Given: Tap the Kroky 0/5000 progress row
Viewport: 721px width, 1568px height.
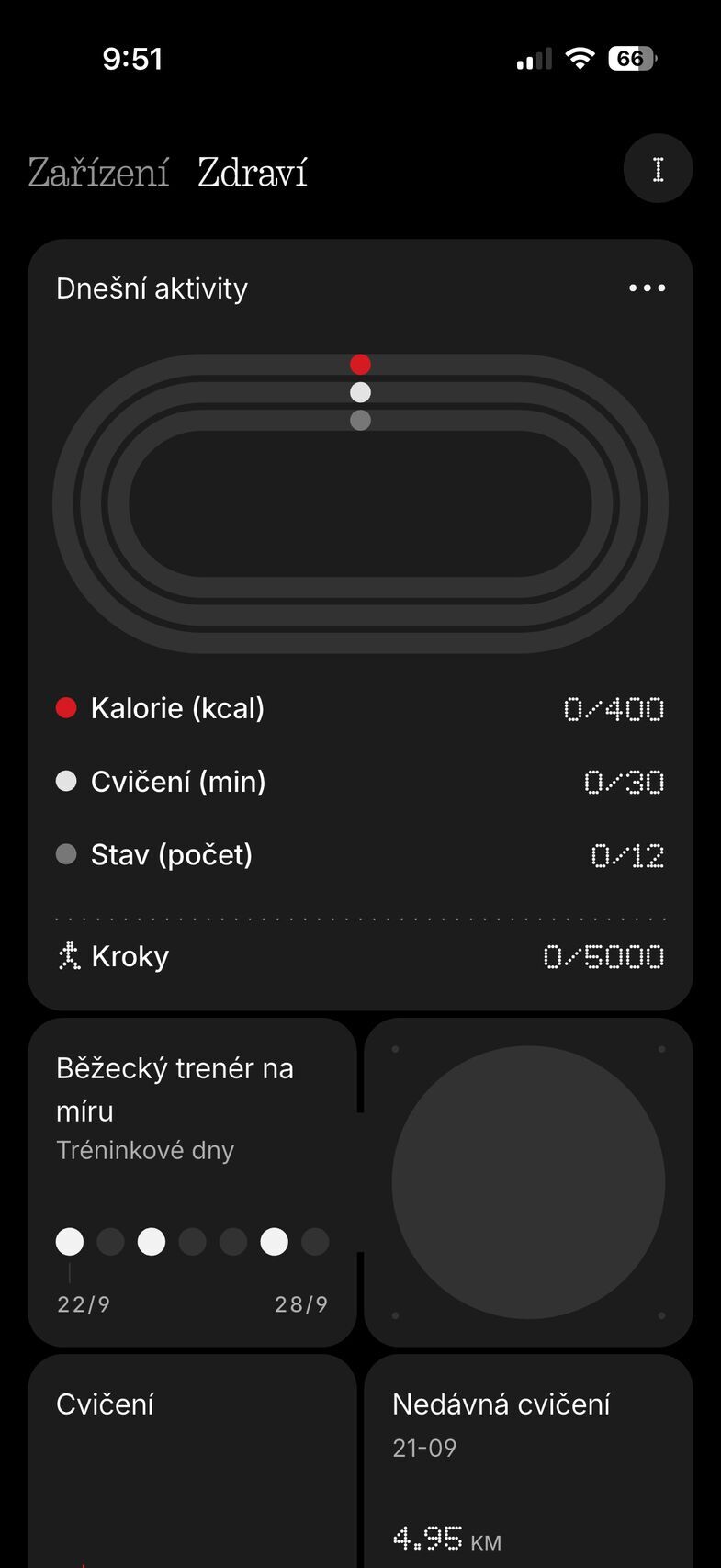Looking at the screenshot, I should pos(360,955).
